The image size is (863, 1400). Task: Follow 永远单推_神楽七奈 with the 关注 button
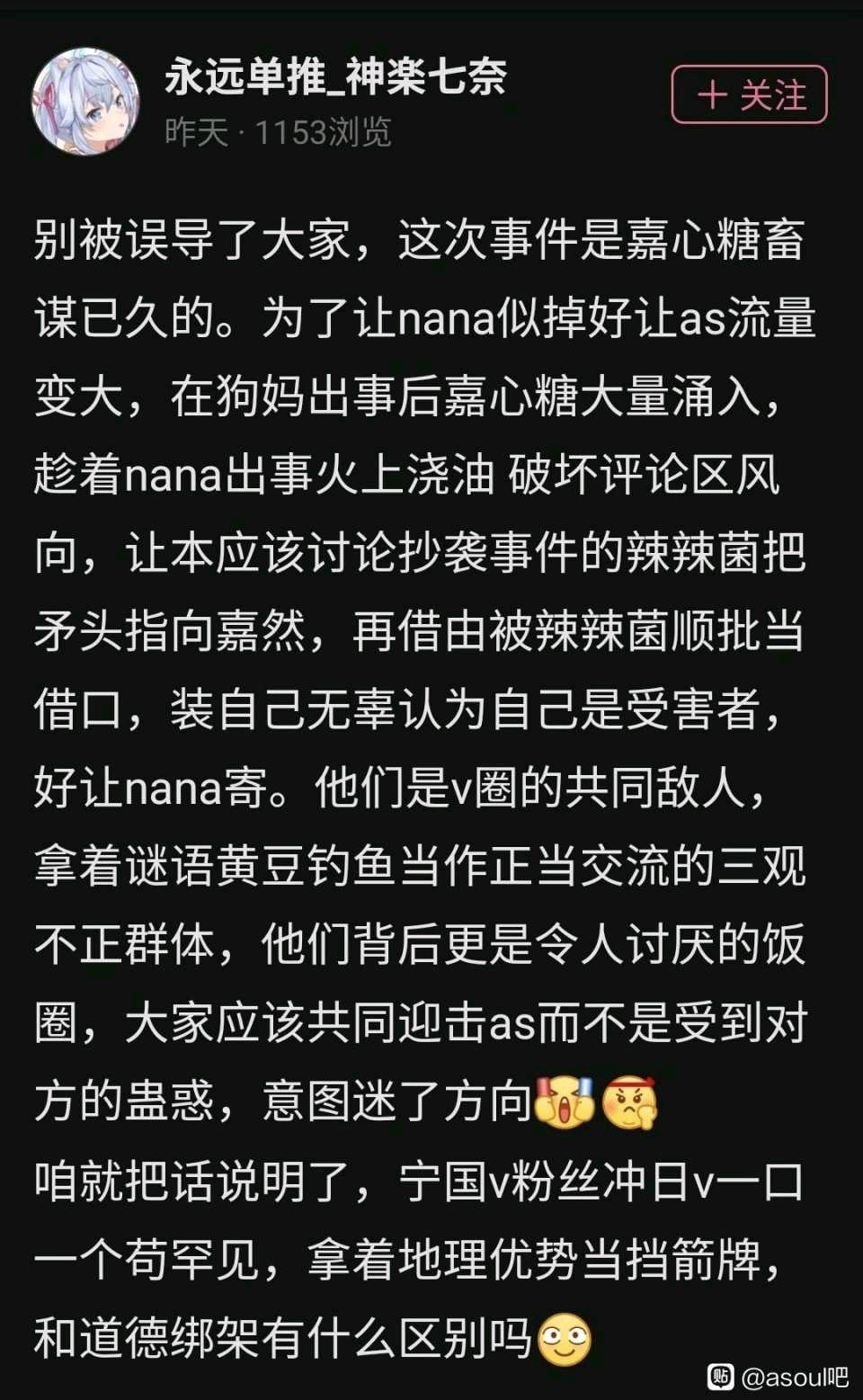(x=749, y=94)
